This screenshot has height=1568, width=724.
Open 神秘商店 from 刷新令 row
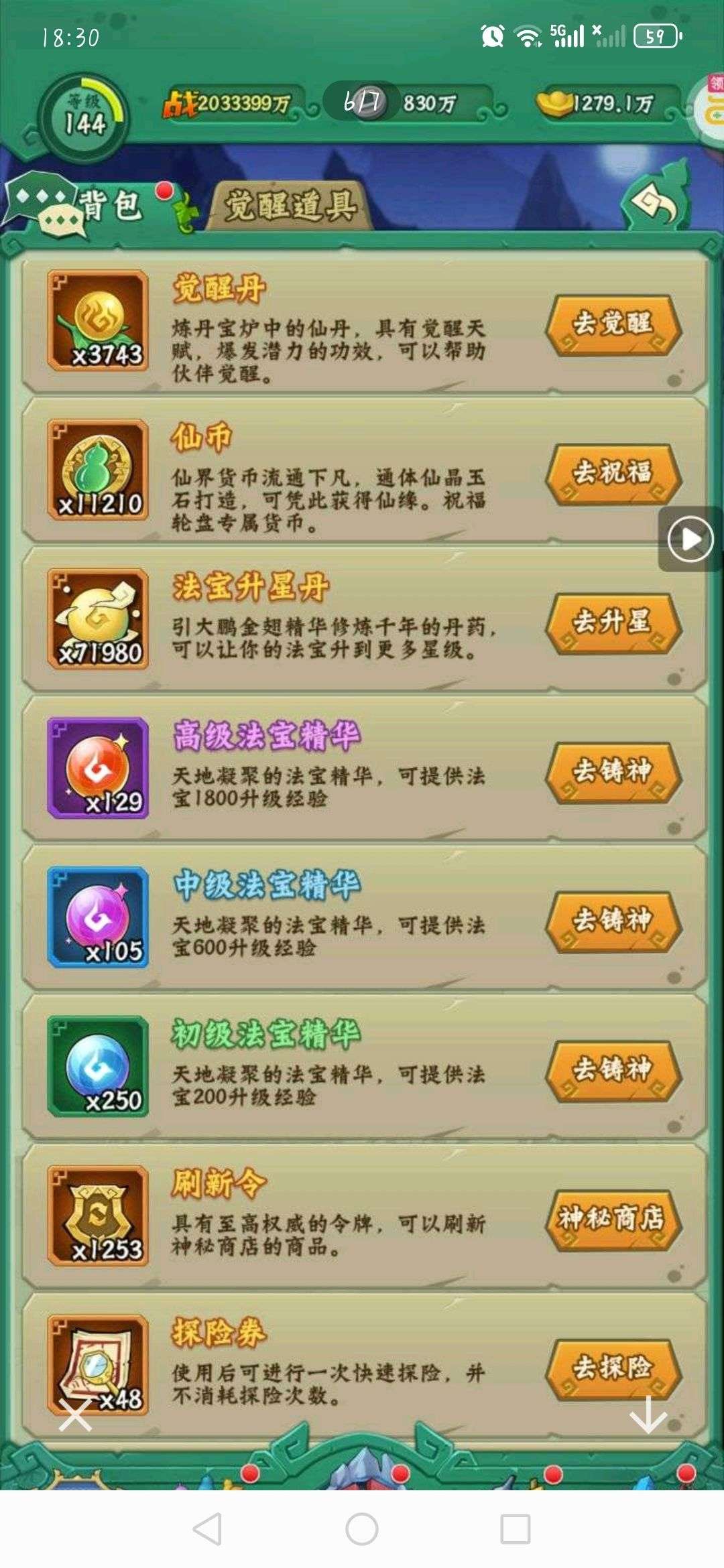[613, 1220]
